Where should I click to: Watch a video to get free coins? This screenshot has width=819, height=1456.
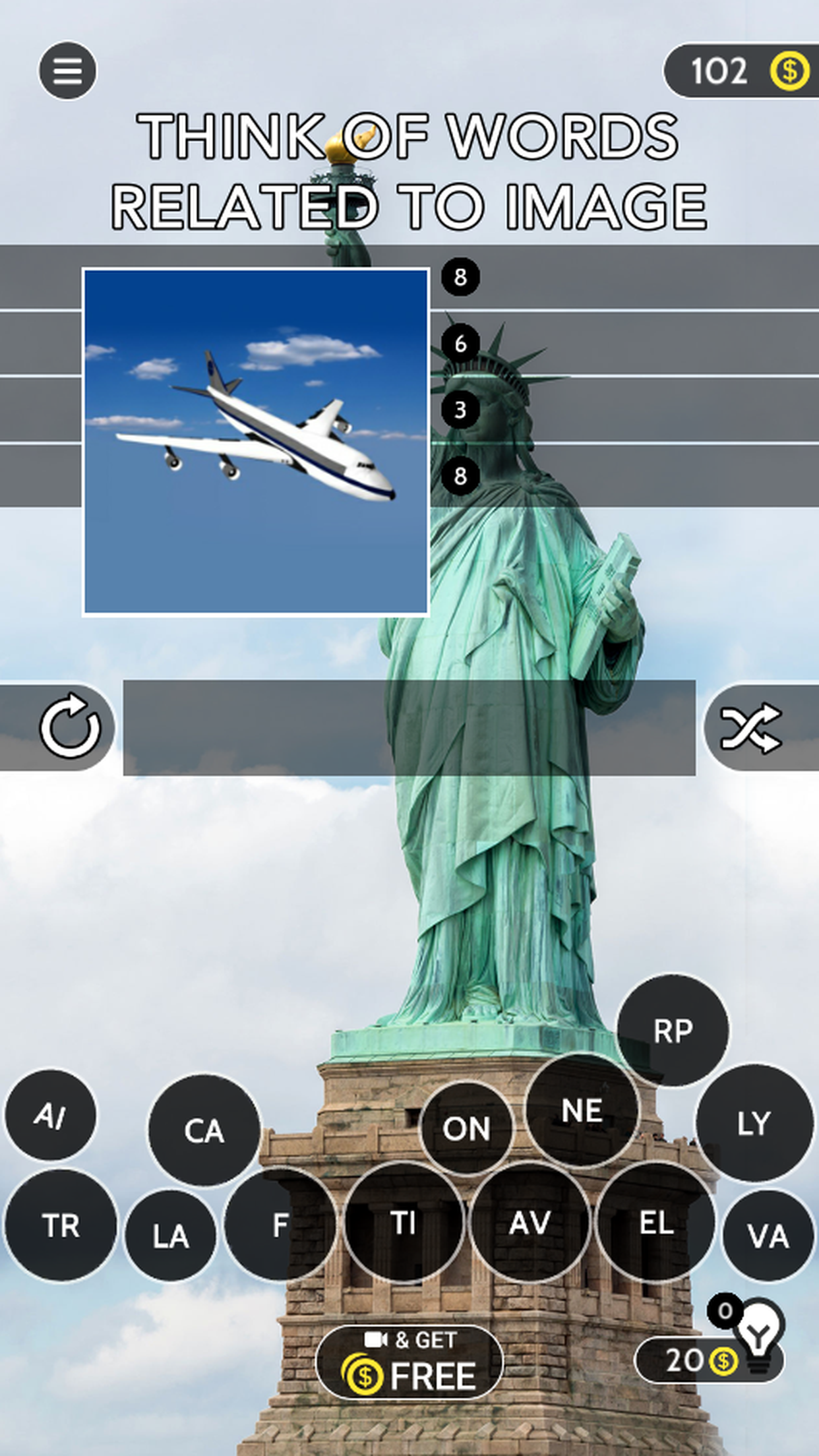(x=409, y=1362)
